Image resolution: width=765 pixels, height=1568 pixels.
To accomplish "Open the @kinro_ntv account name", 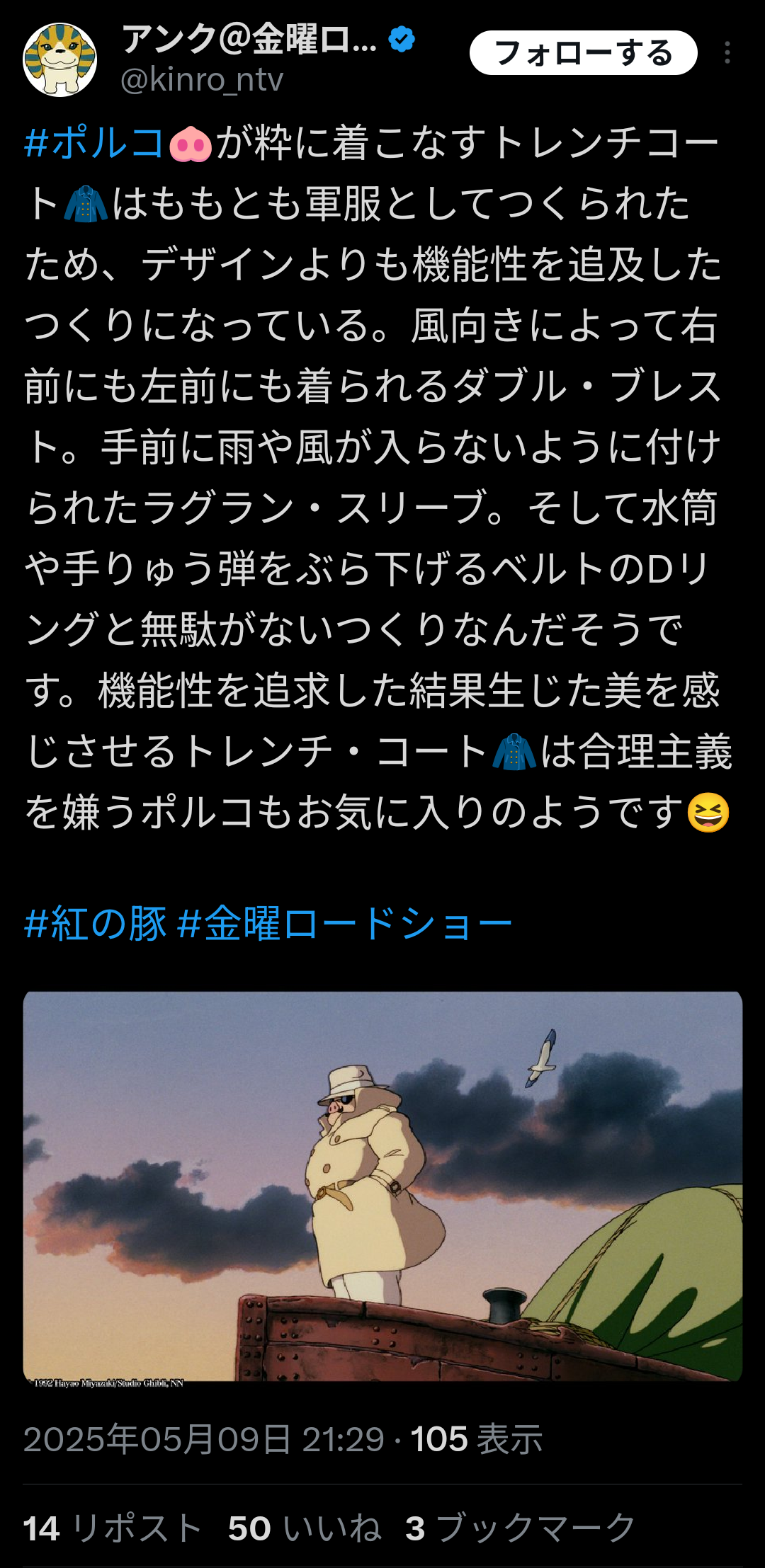I will pyautogui.click(x=202, y=79).
